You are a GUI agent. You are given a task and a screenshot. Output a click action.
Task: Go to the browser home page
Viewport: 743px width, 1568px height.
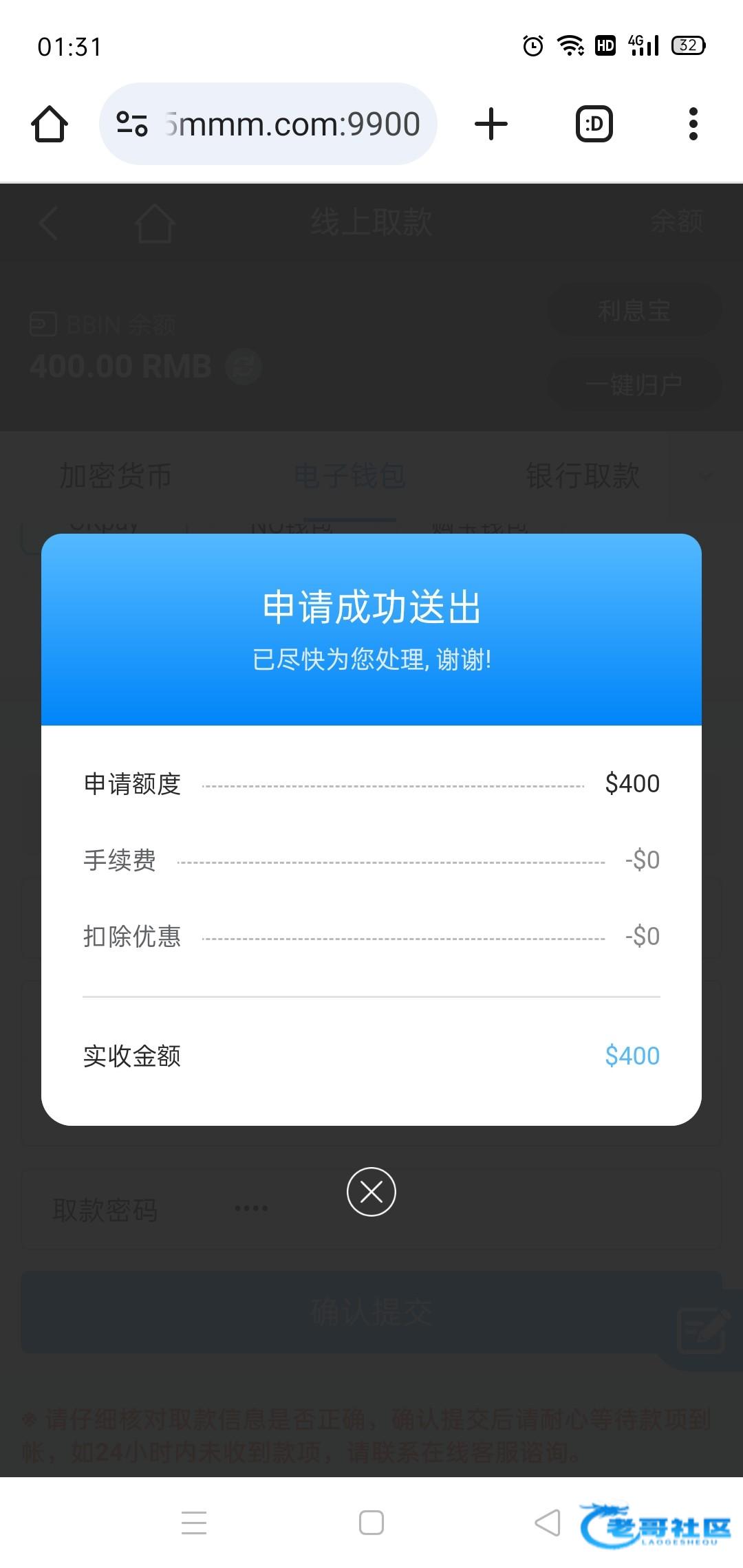[50, 124]
